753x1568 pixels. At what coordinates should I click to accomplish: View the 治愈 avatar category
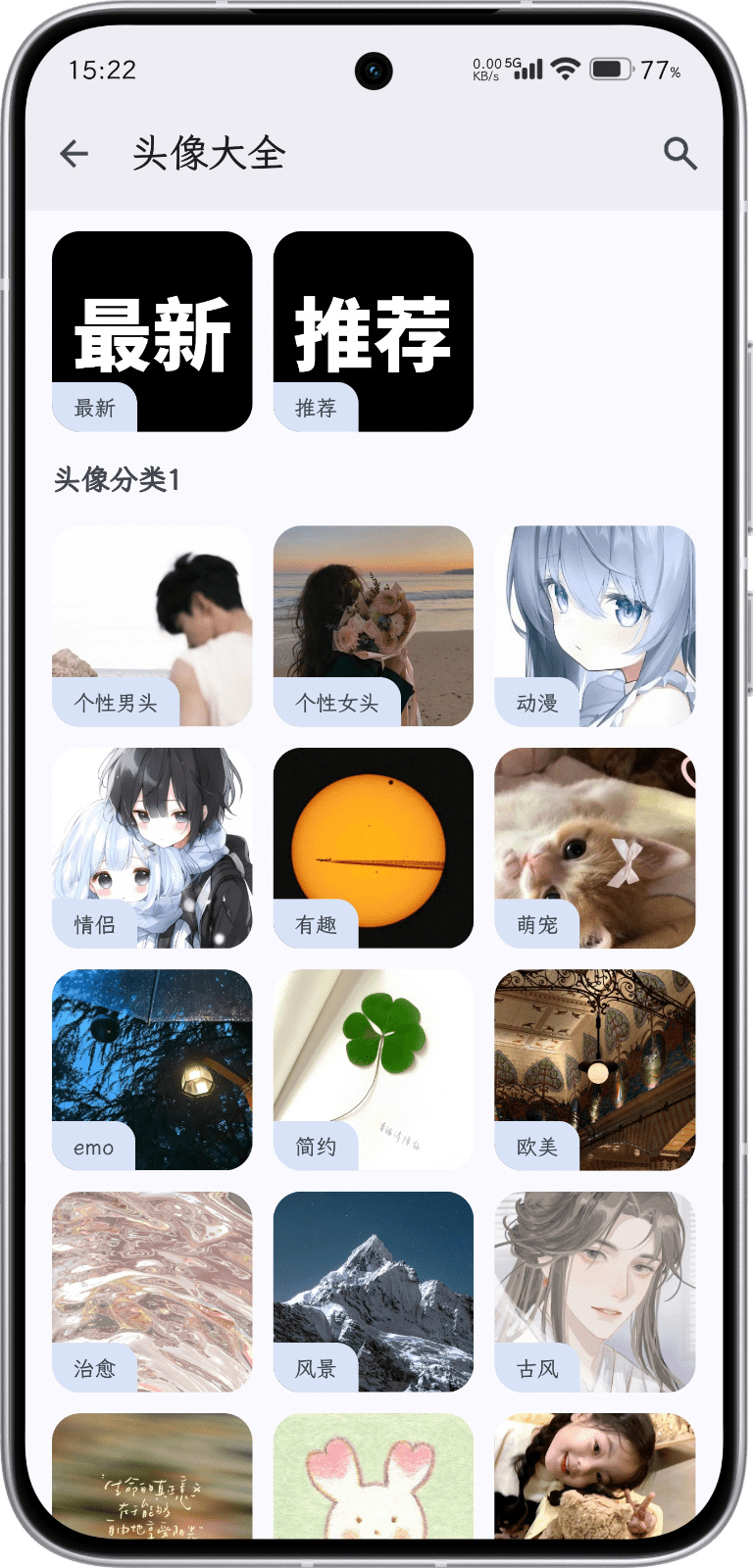pyautogui.click(x=152, y=1292)
